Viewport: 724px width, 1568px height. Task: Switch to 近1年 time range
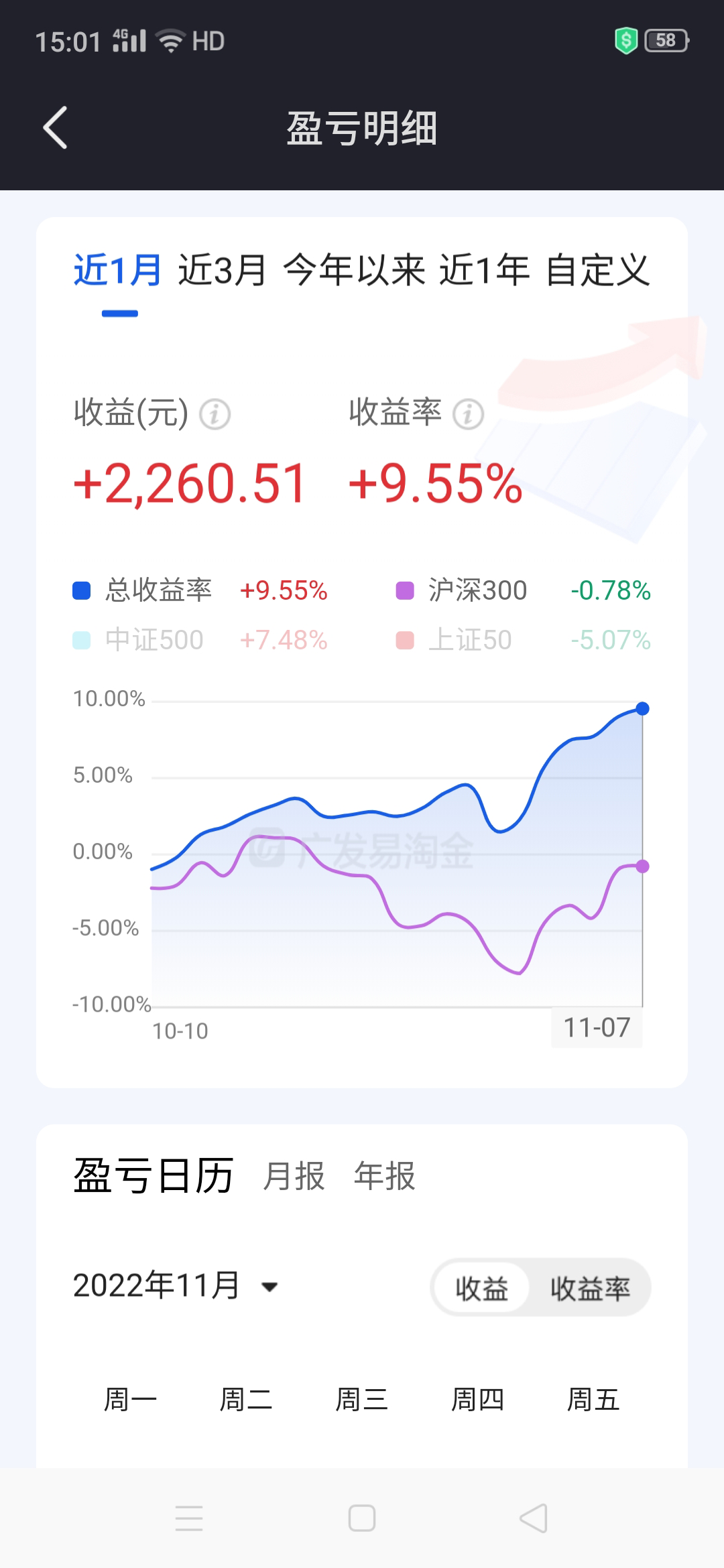pyautogui.click(x=484, y=271)
